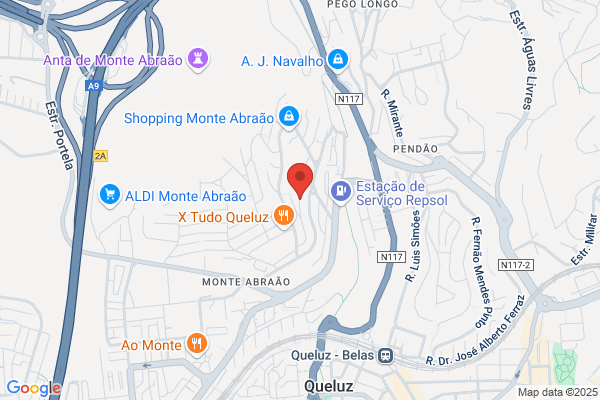Open Ao Monte restaurant marker
Screen dimensions: 600x400
click(197, 344)
